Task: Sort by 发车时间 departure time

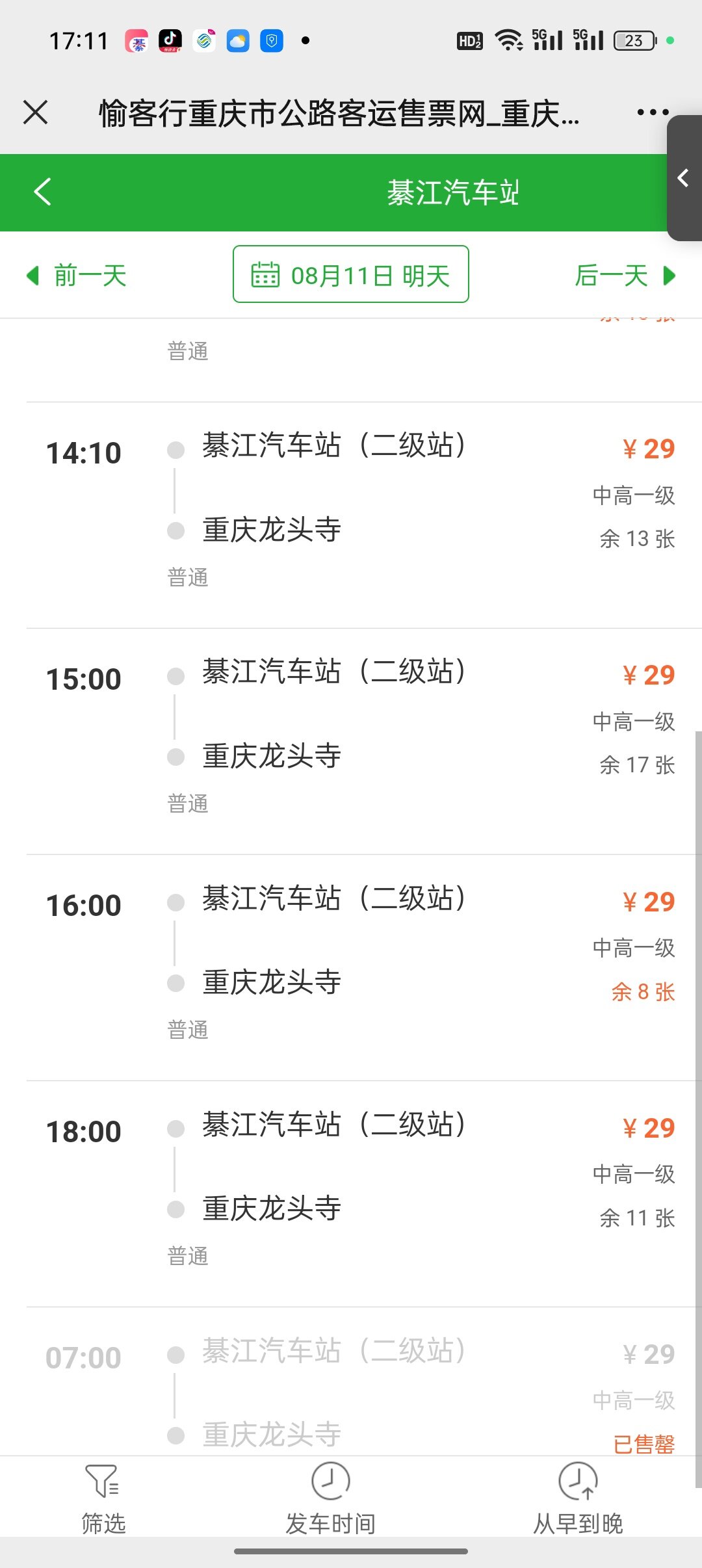Action: [330, 1499]
